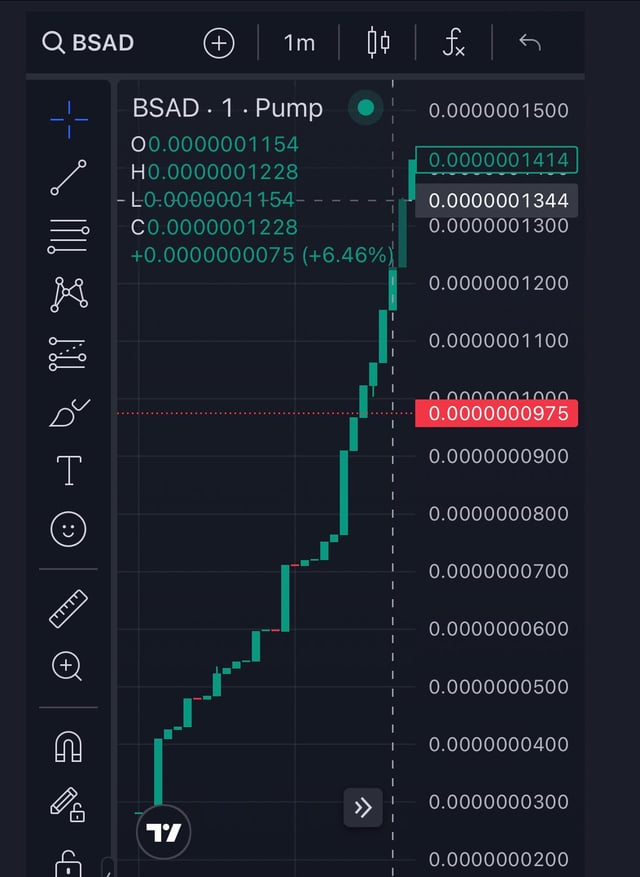This screenshot has width=640, height=877.
Task: Change the 1m chart interval
Action: click(299, 43)
